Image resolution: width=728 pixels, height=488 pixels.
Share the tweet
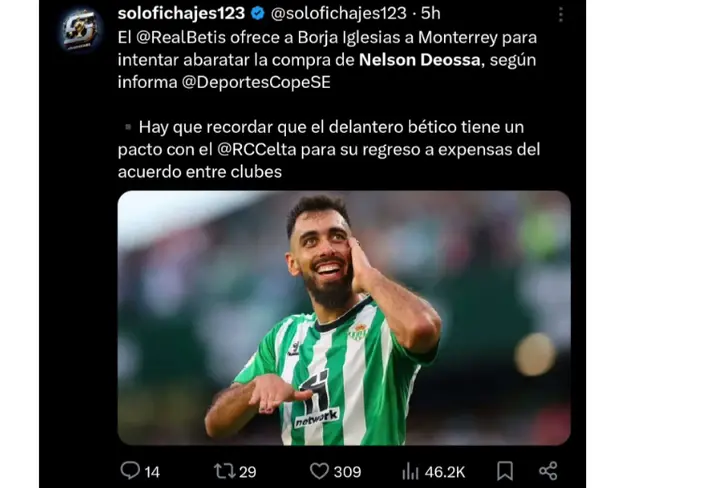tap(548, 471)
